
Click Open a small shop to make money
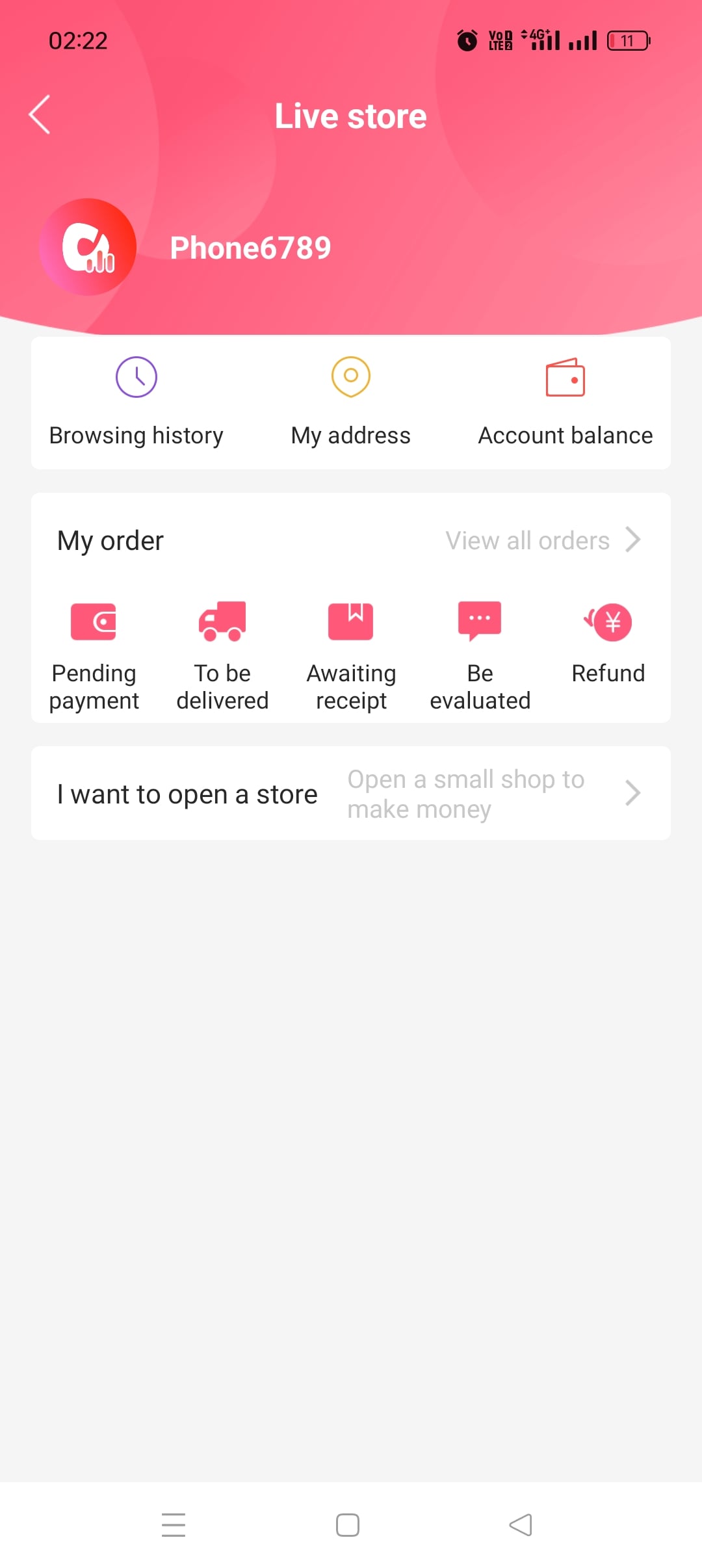465,793
